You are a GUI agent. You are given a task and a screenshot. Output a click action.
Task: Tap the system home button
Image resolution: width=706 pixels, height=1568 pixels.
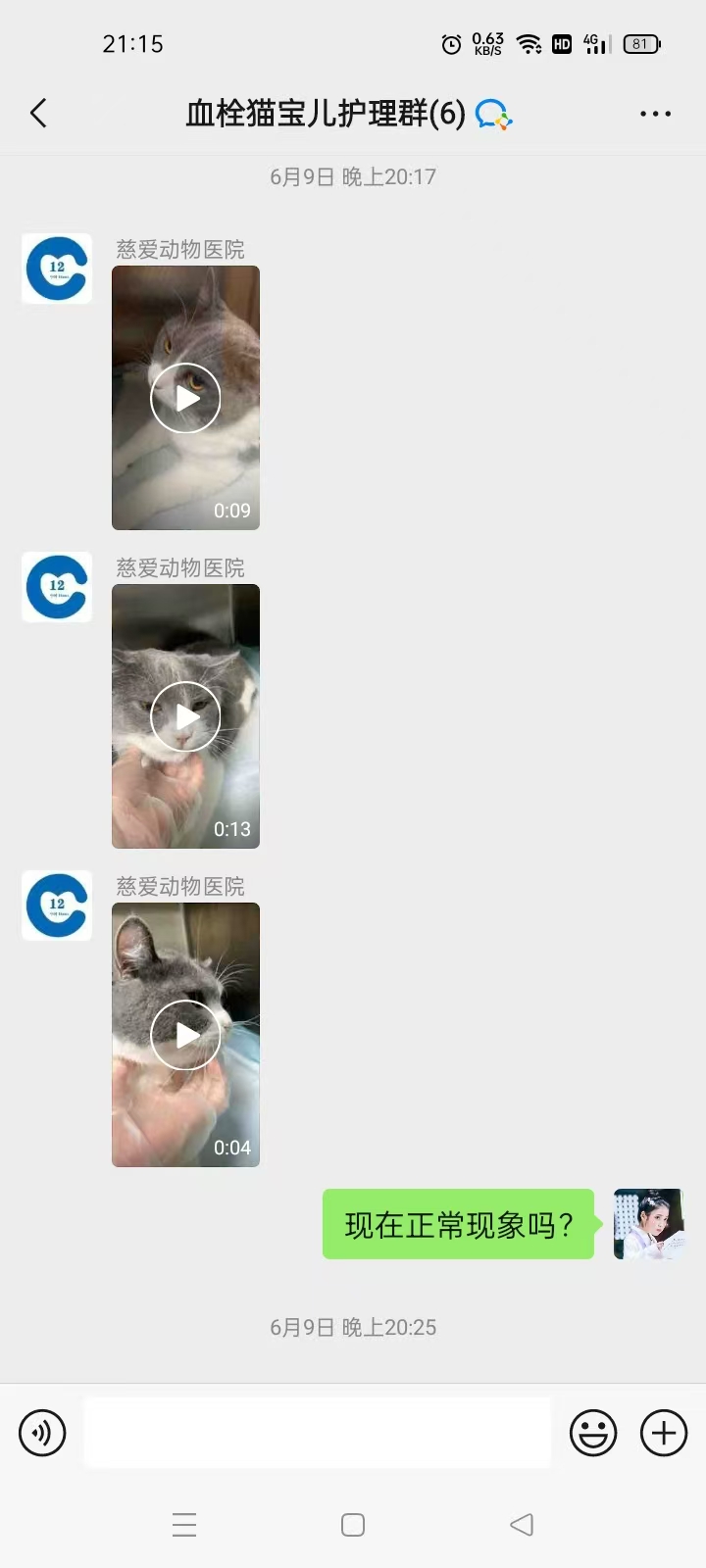pos(353,1525)
